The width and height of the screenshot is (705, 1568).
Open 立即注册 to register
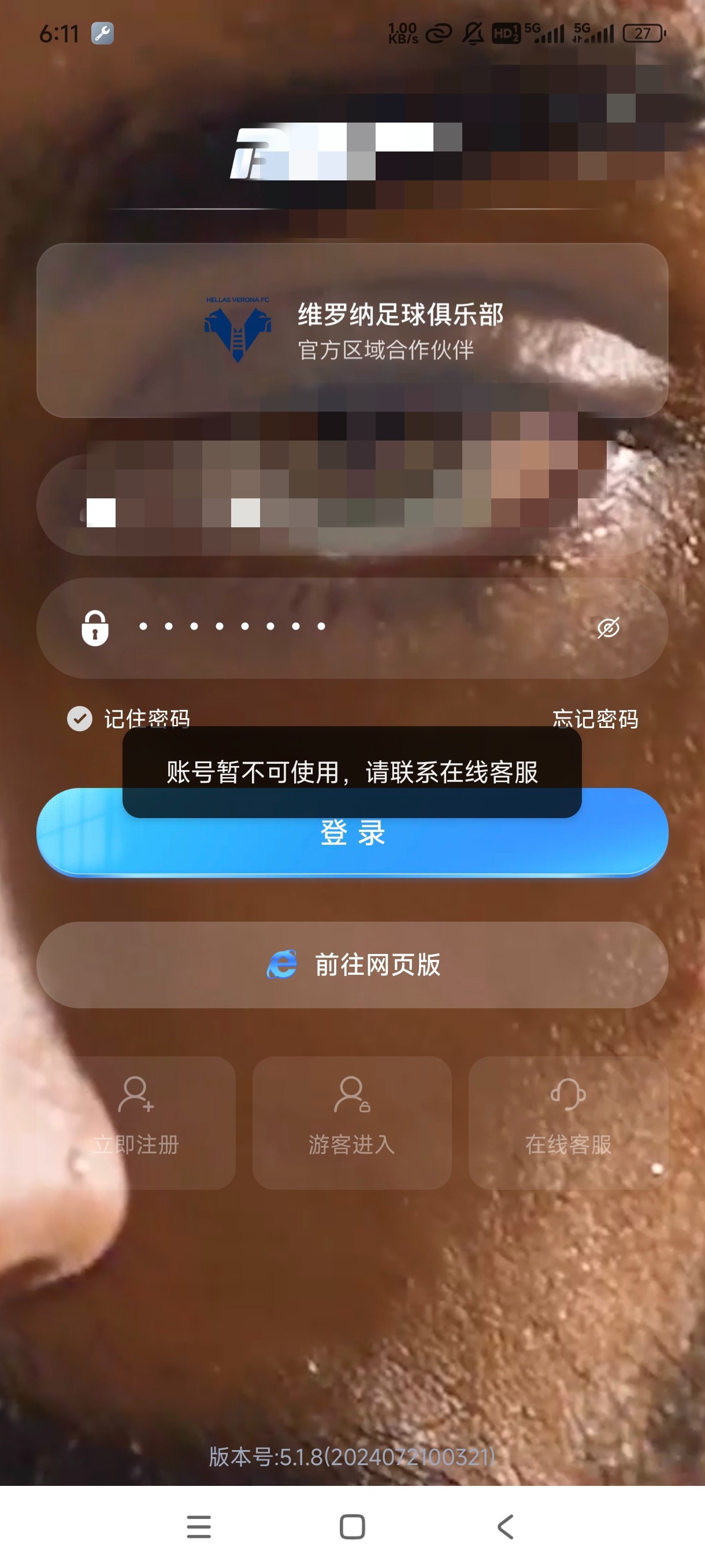pyautogui.click(x=136, y=1122)
